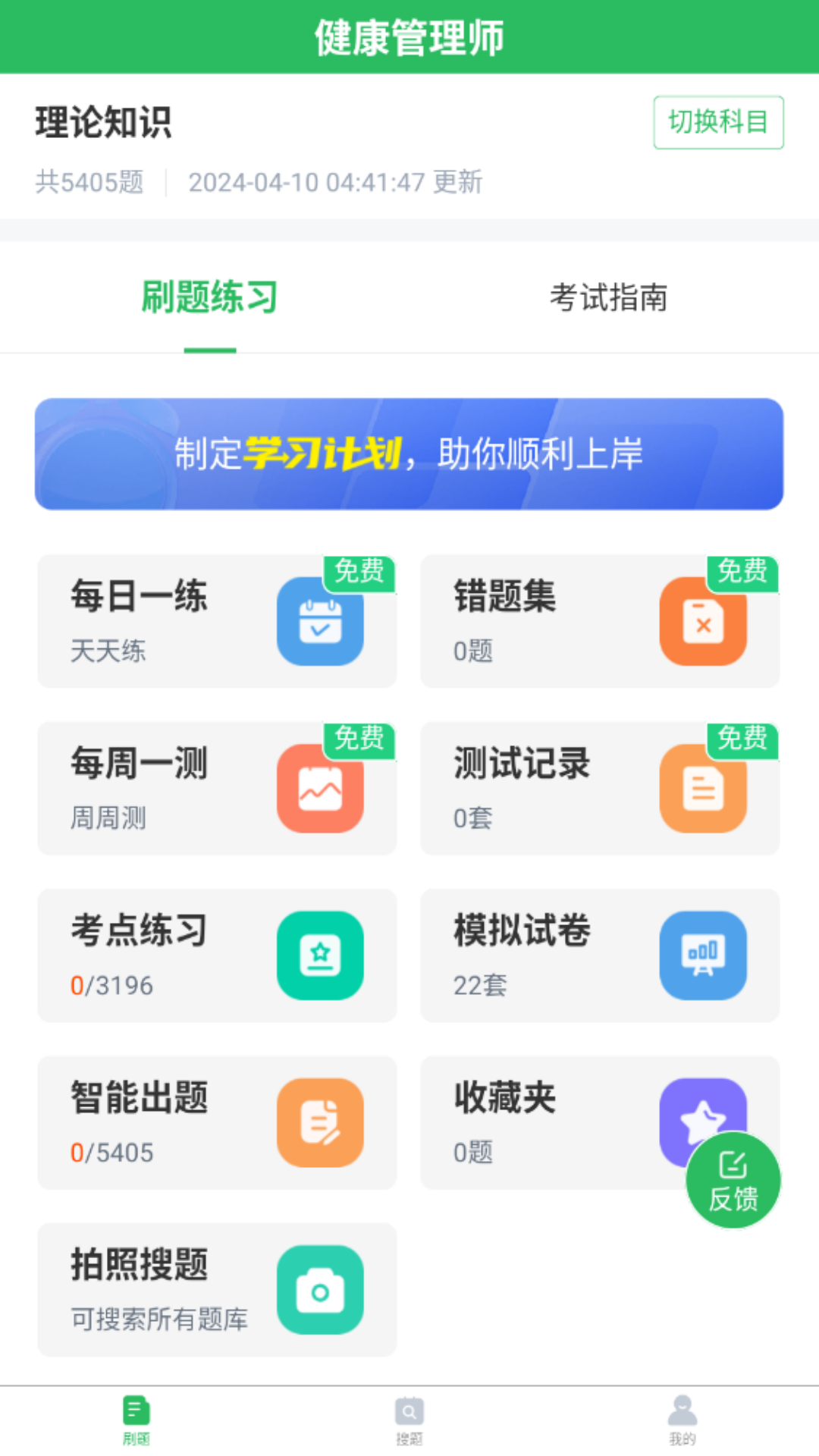
Task: Open 模拟试卷 using the presentation icon
Action: click(703, 955)
